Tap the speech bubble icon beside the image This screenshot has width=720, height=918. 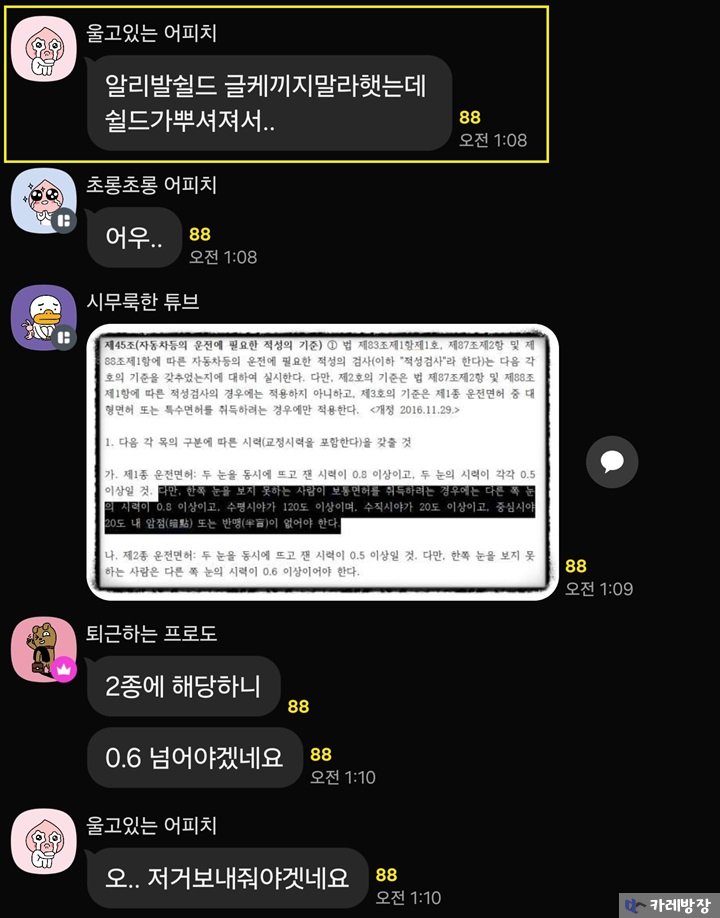[x=612, y=461]
